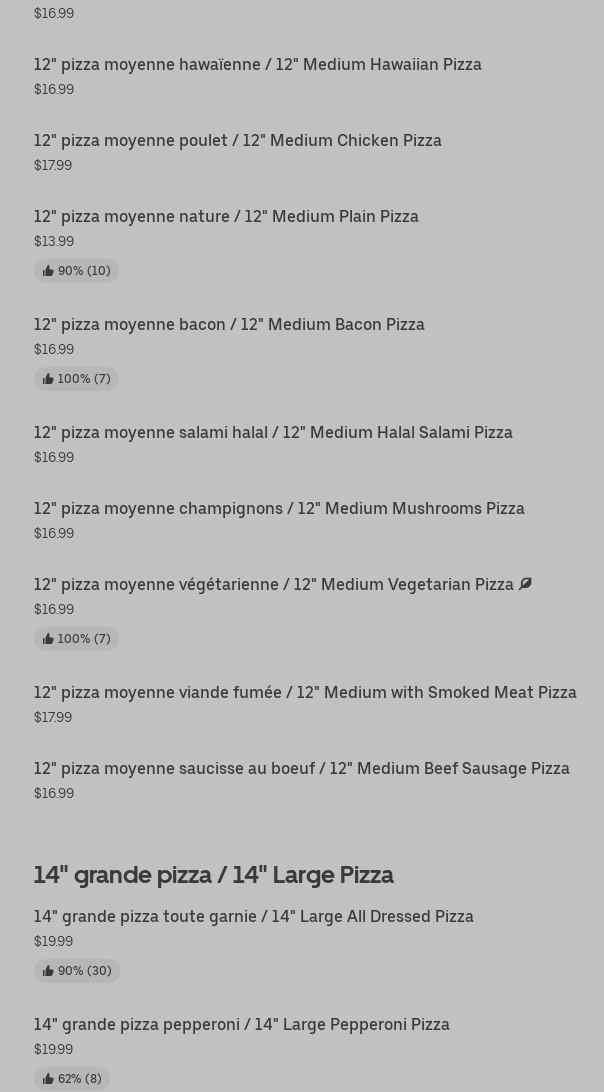This screenshot has height=1092, width=604.
Task: Open the 12" Medium Hawaiian Pizza item
Action: coord(258,65)
